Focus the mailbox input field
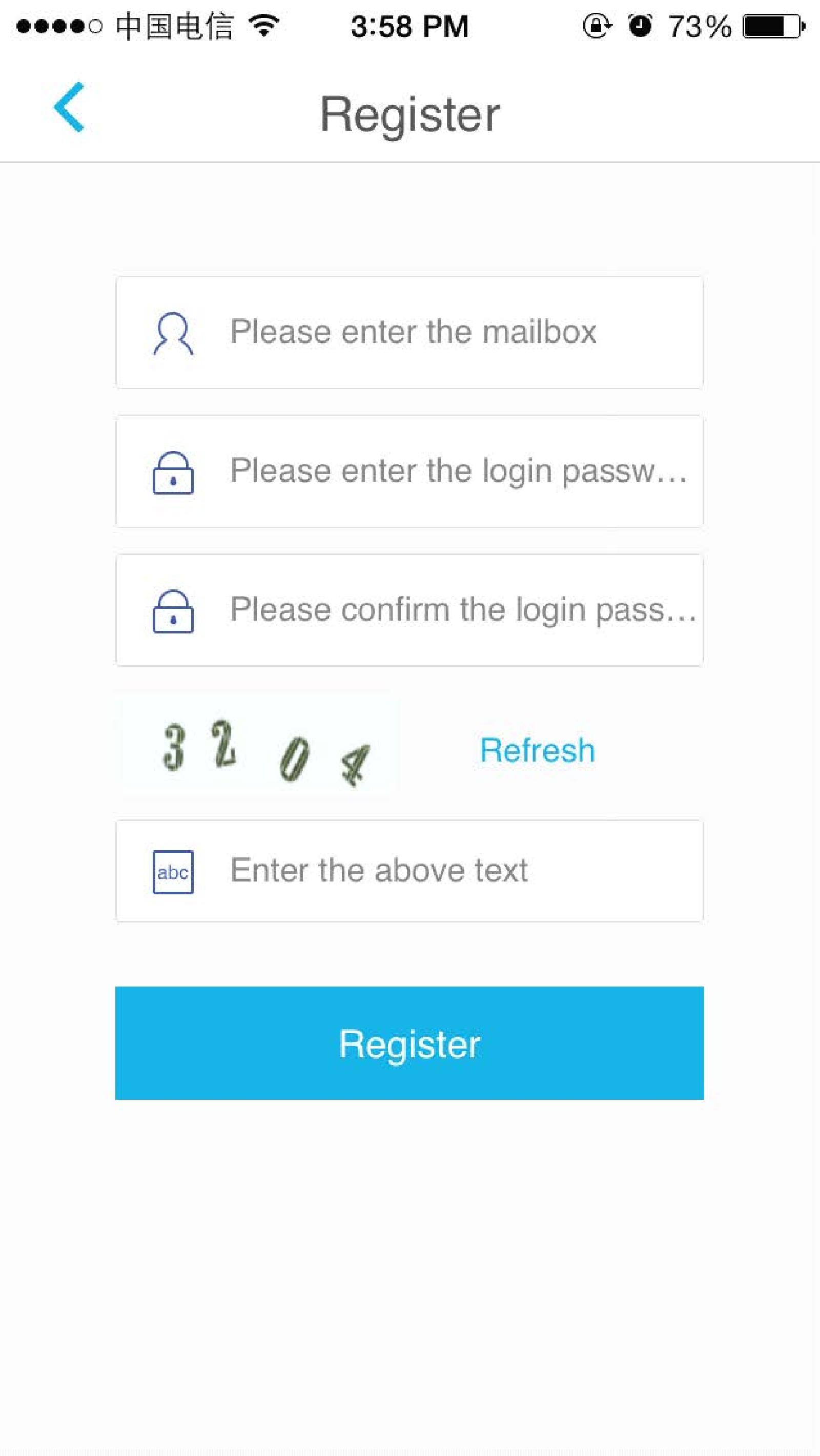 [x=409, y=332]
